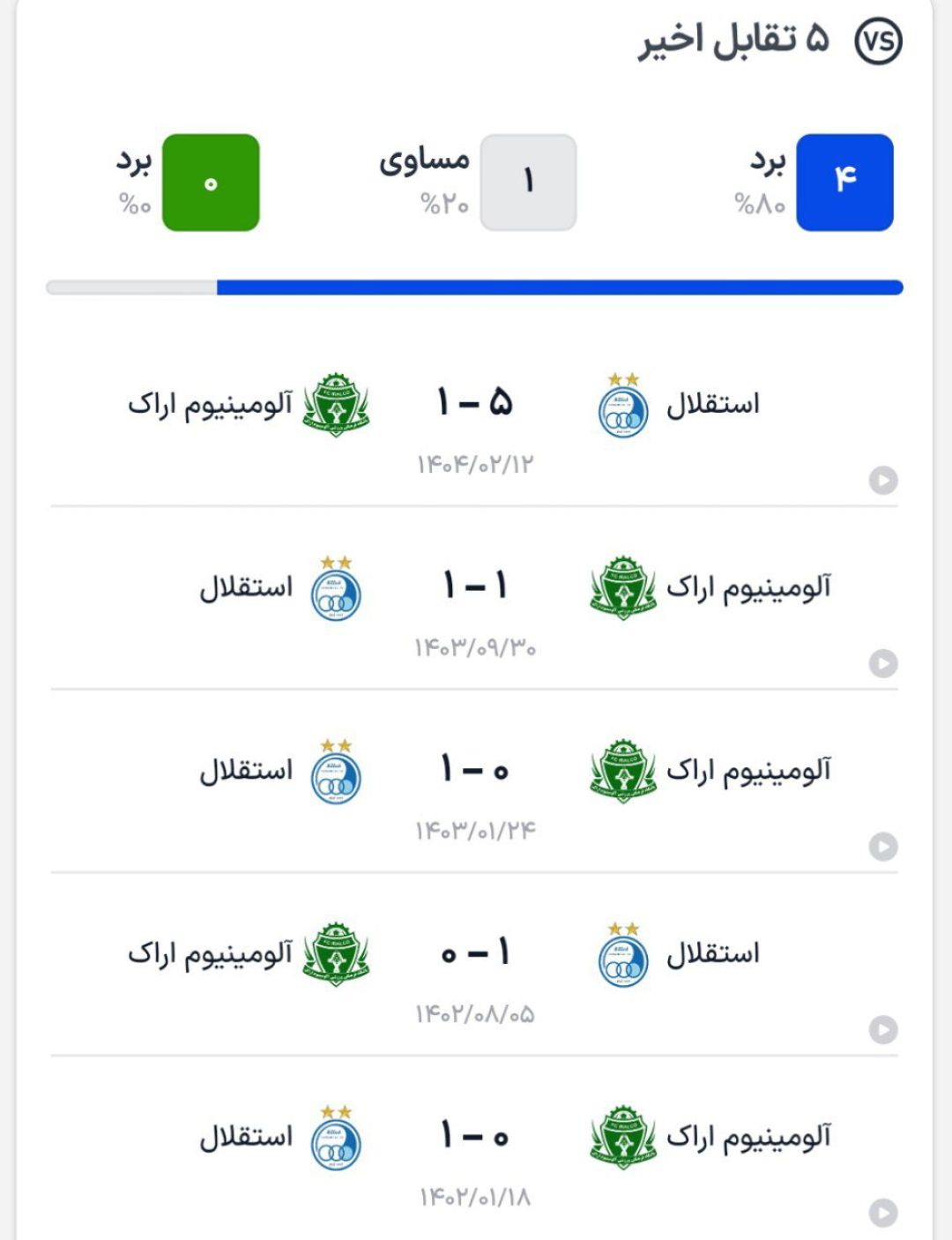This screenshot has width=952, height=1240.
Task: Click the Aluminium Arak crest in first match row
Action: tap(338, 405)
